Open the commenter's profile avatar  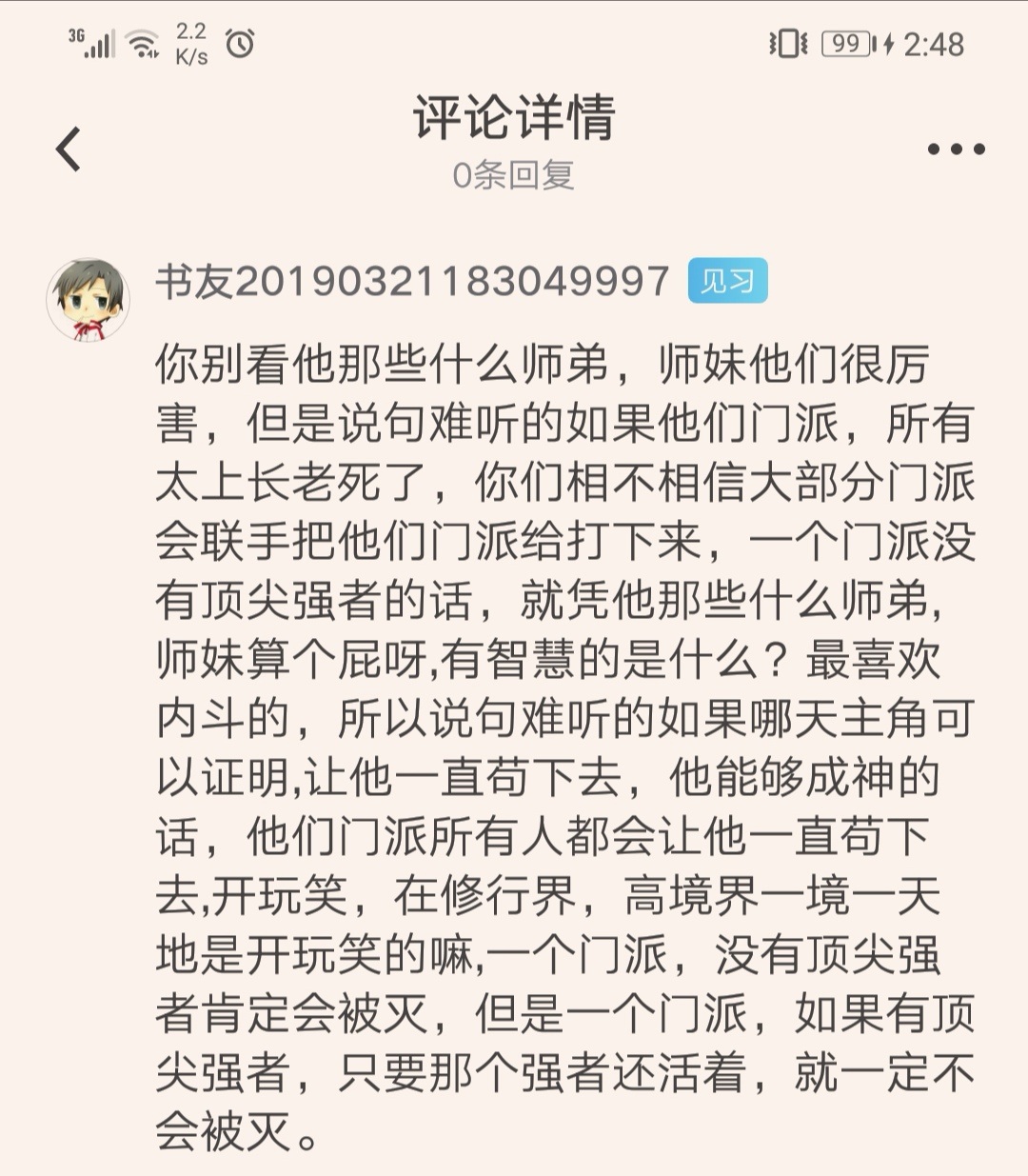pyautogui.click(x=88, y=299)
